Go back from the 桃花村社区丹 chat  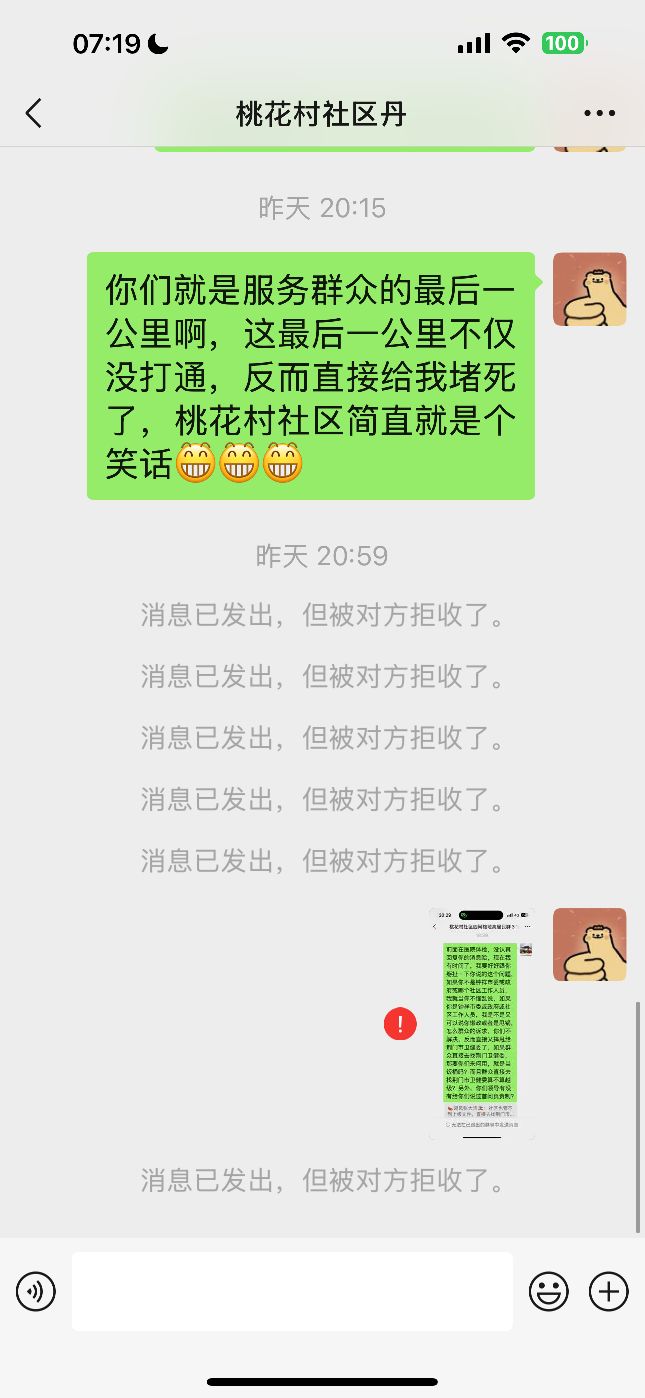pyautogui.click(x=34, y=113)
